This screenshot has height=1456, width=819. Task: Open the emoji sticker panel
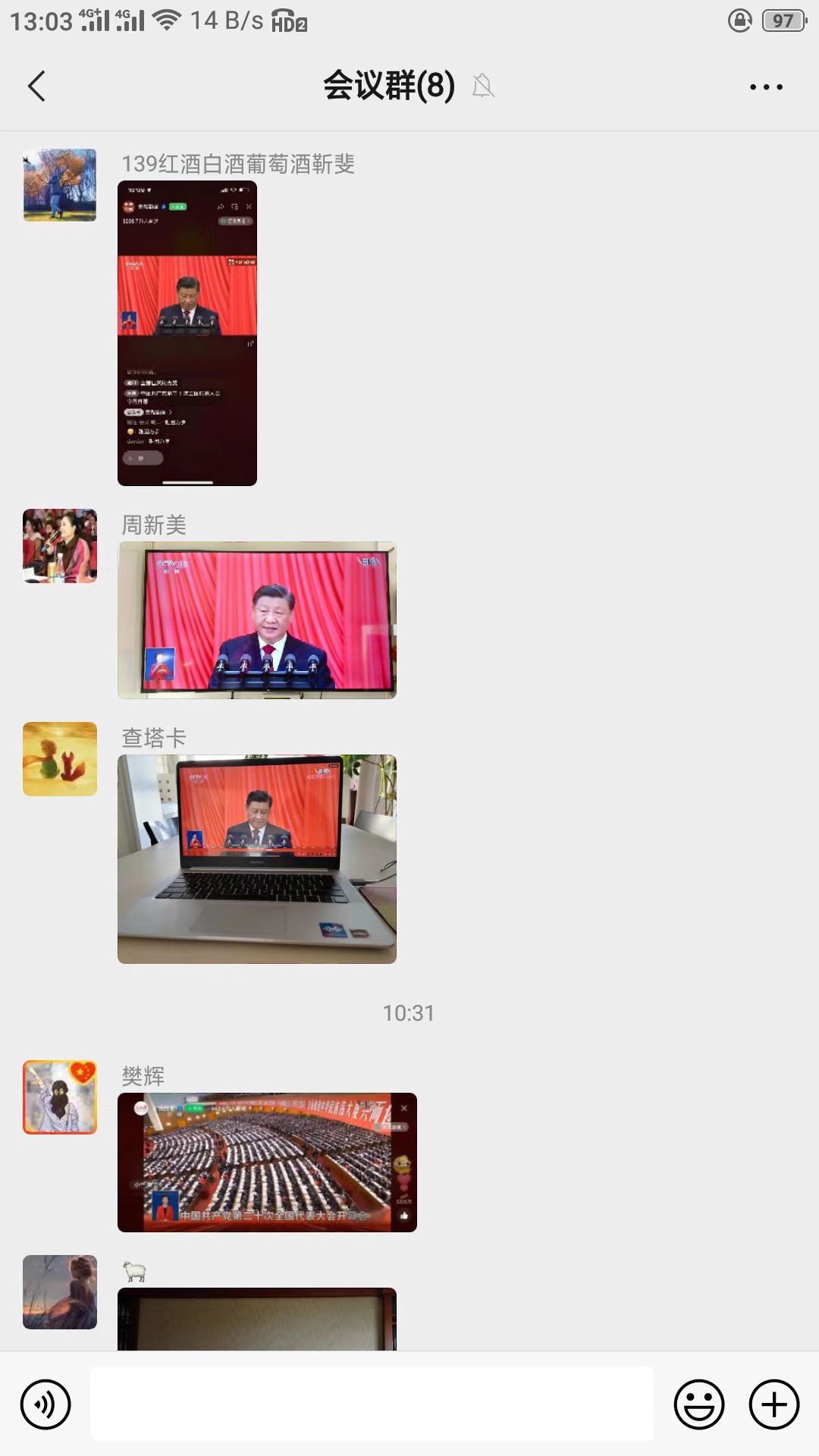pos(698,1404)
